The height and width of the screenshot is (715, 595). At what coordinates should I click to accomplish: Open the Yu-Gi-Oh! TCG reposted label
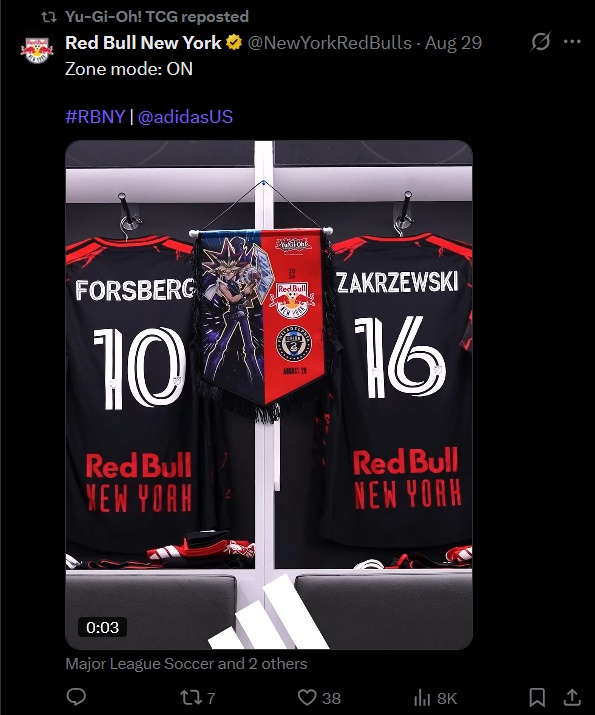point(157,16)
